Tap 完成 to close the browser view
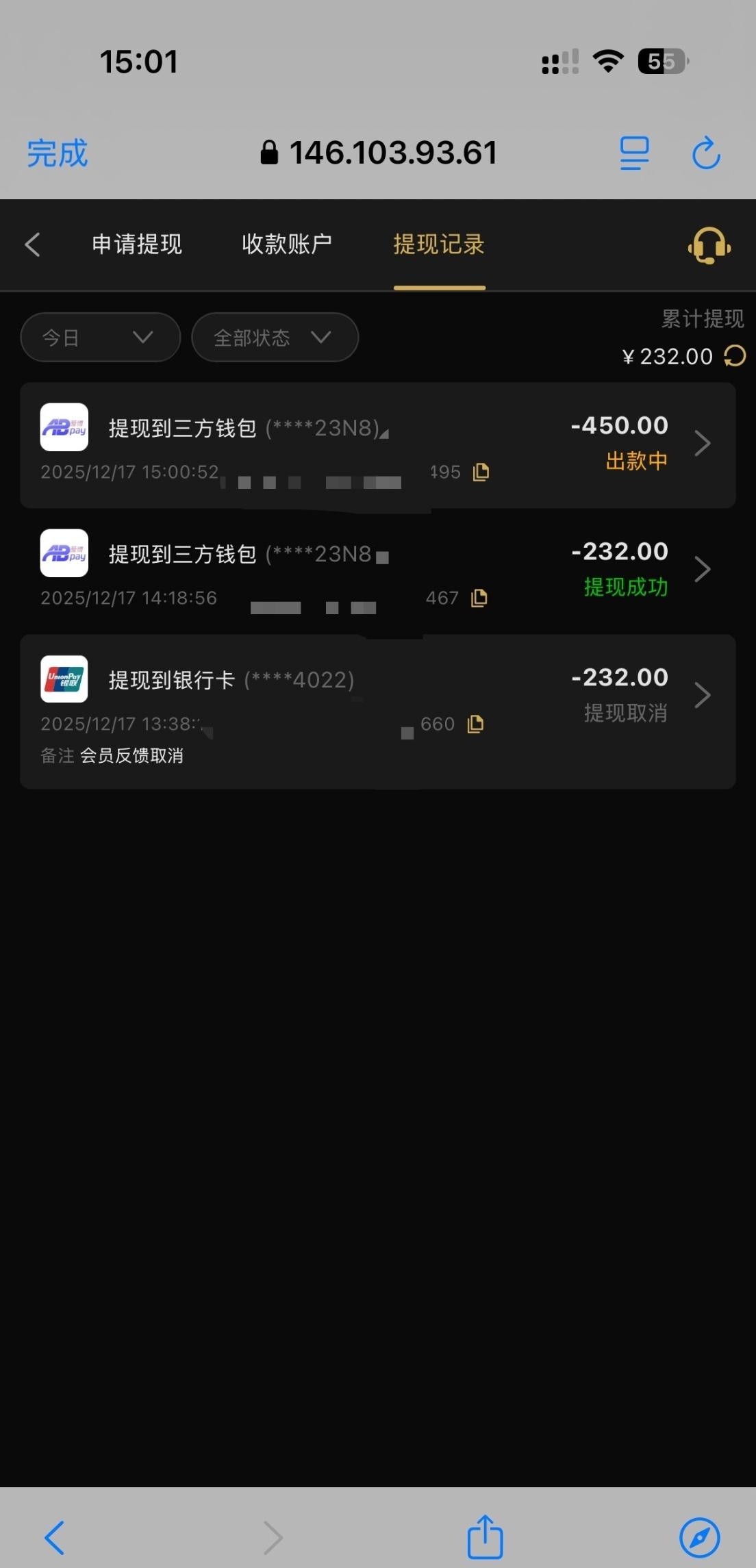756x1568 pixels. (x=58, y=153)
